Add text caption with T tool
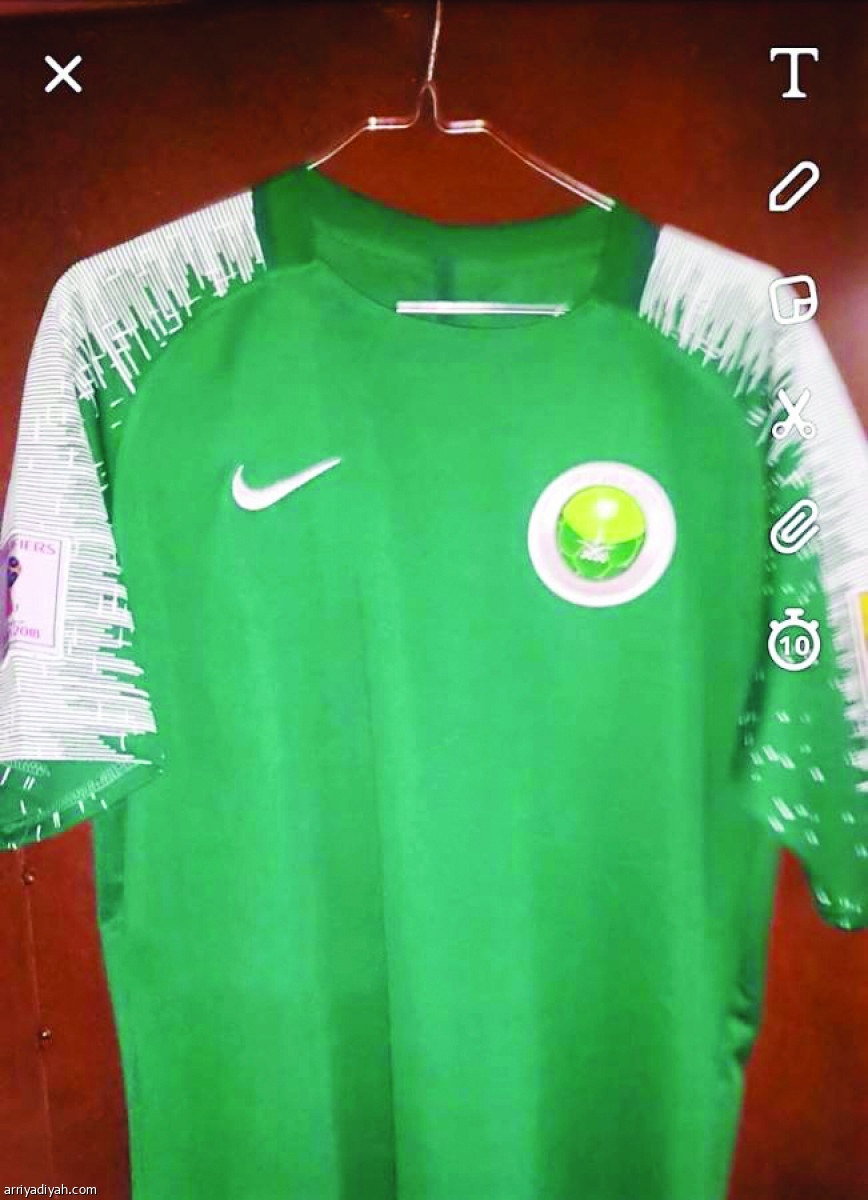This screenshot has width=868, height=1200. point(793,73)
